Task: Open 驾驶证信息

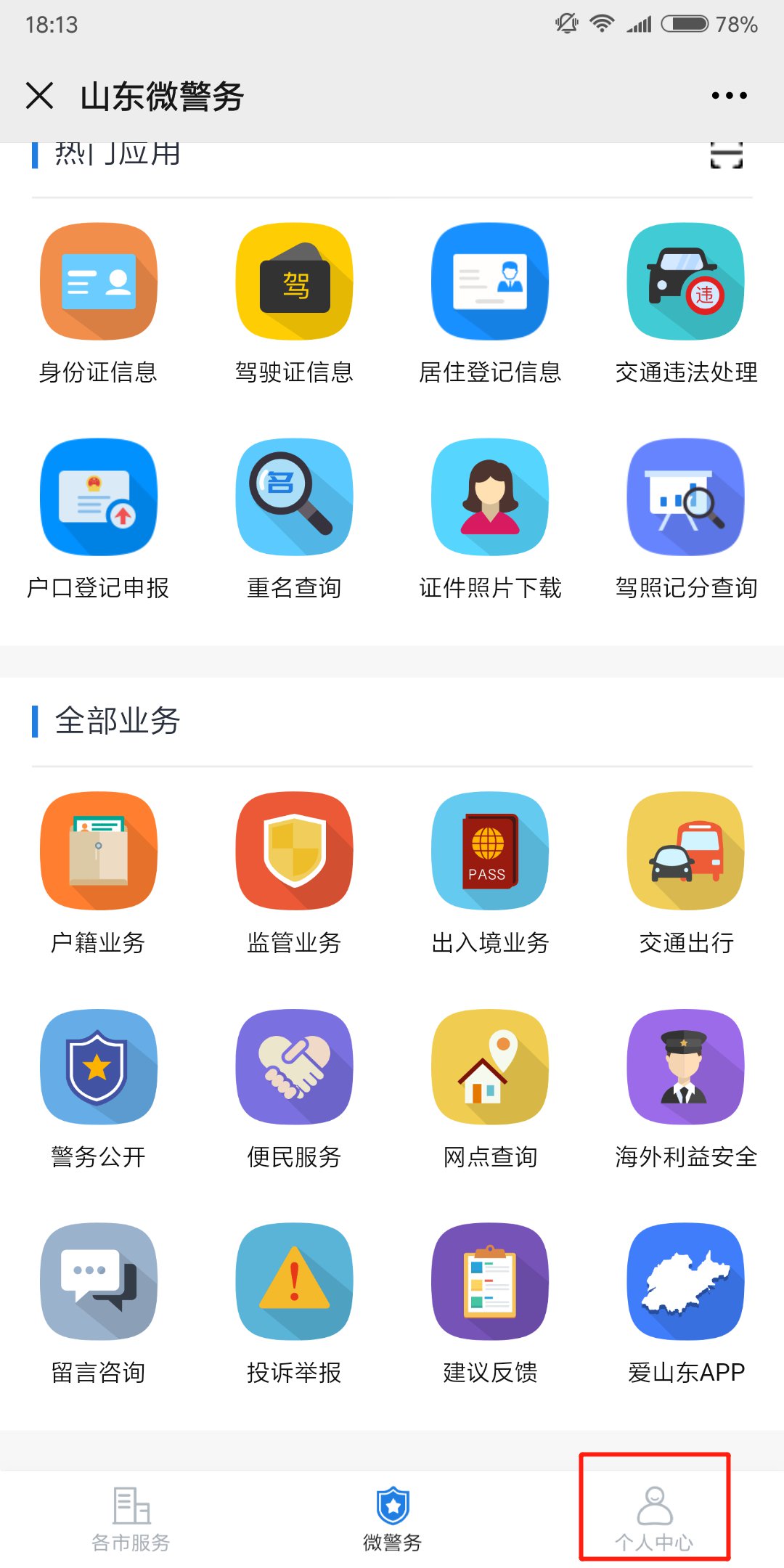Action: (x=295, y=282)
